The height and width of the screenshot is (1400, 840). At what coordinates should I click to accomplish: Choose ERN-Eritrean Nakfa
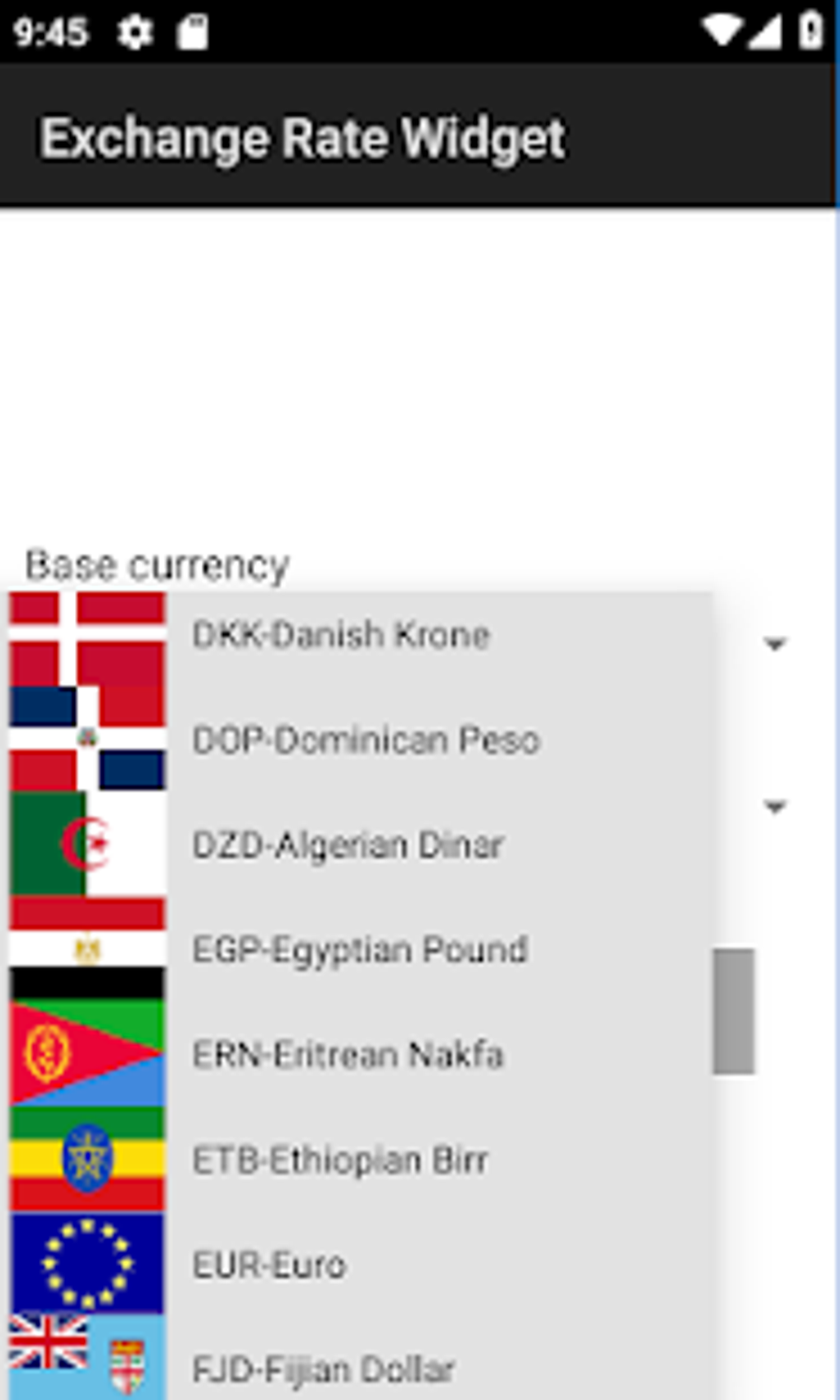coord(361,1055)
